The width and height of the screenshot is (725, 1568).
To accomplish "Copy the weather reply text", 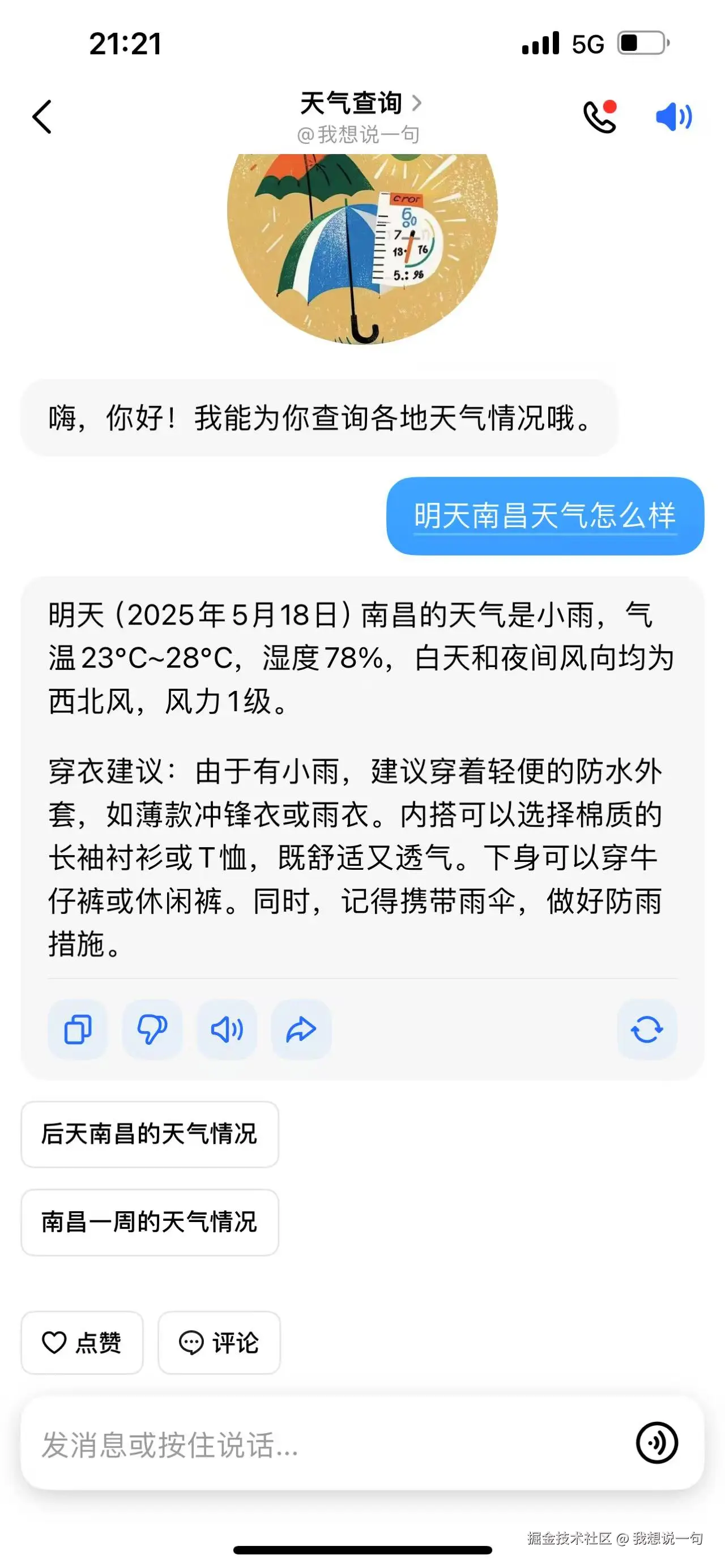I will [x=78, y=1029].
